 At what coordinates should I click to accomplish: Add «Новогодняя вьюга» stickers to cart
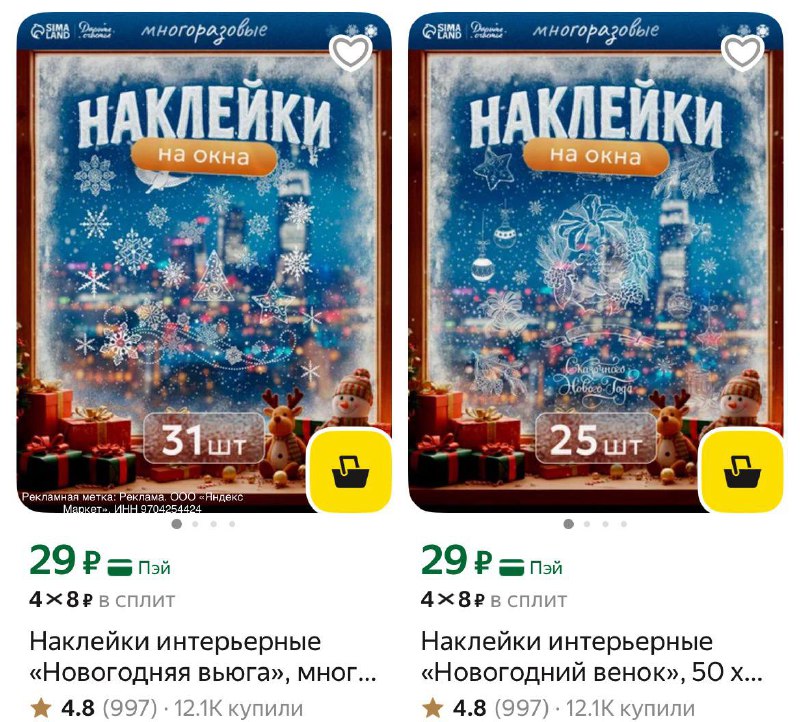tap(349, 470)
